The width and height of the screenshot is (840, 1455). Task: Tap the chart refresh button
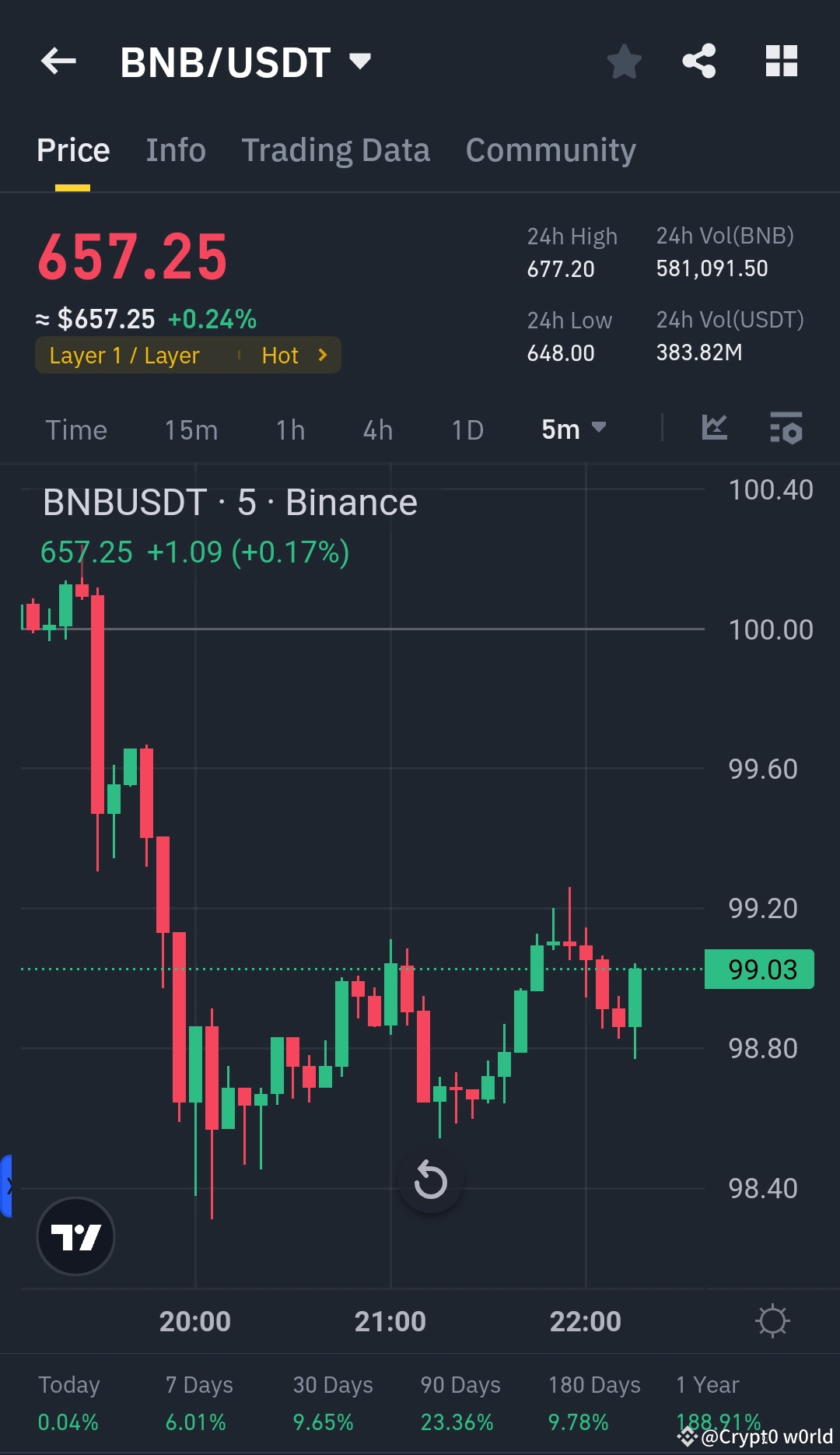point(430,1182)
